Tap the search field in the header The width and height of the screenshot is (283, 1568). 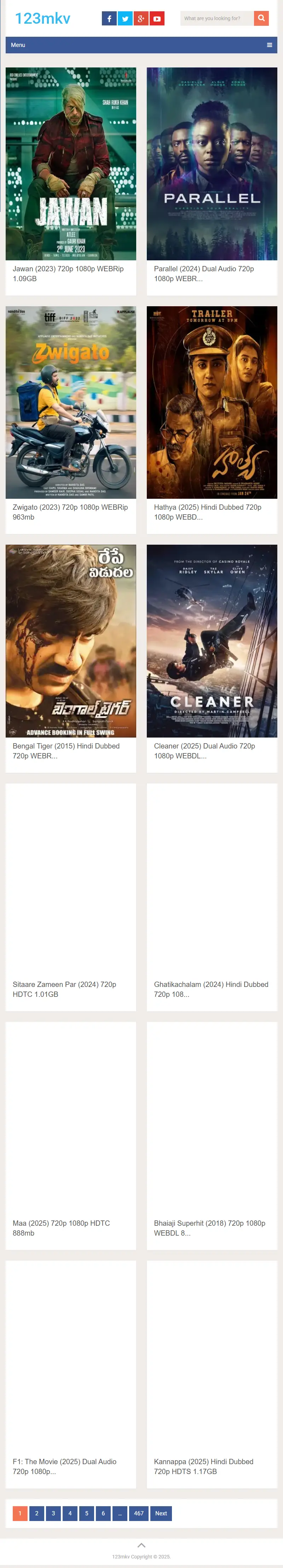coord(216,19)
